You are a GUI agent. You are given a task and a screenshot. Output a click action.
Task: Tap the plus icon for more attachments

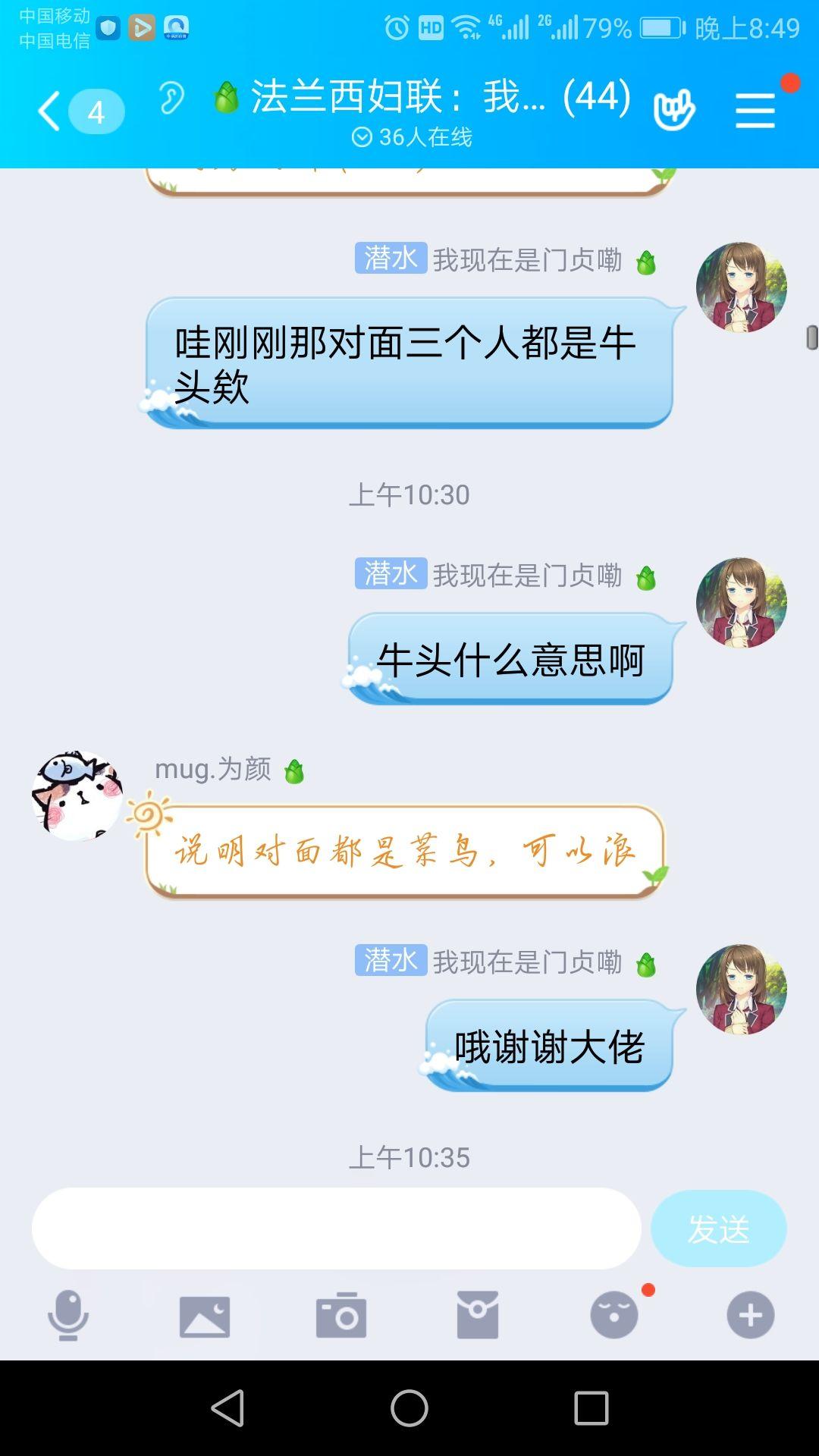pos(749,1316)
